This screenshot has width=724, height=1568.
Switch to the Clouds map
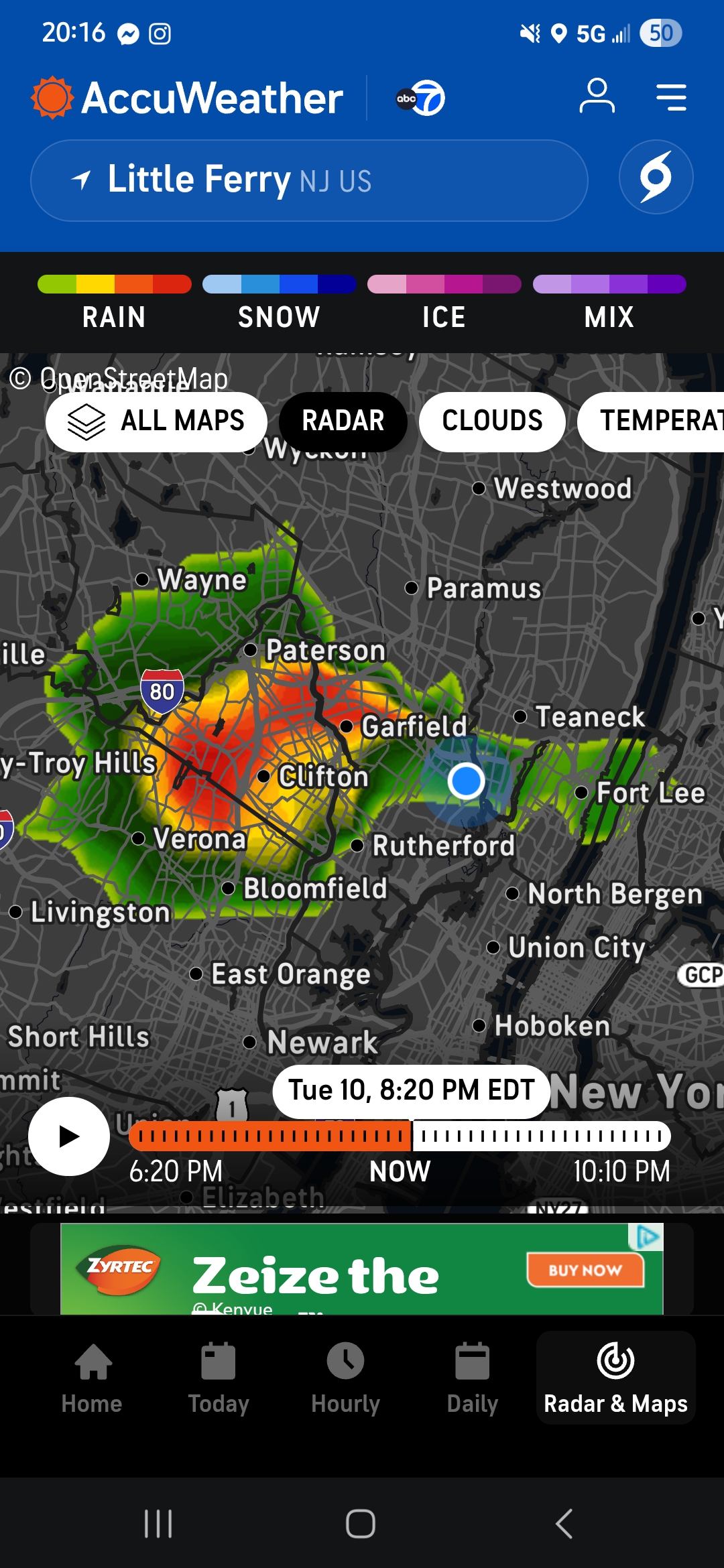pyautogui.click(x=492, y=421)
